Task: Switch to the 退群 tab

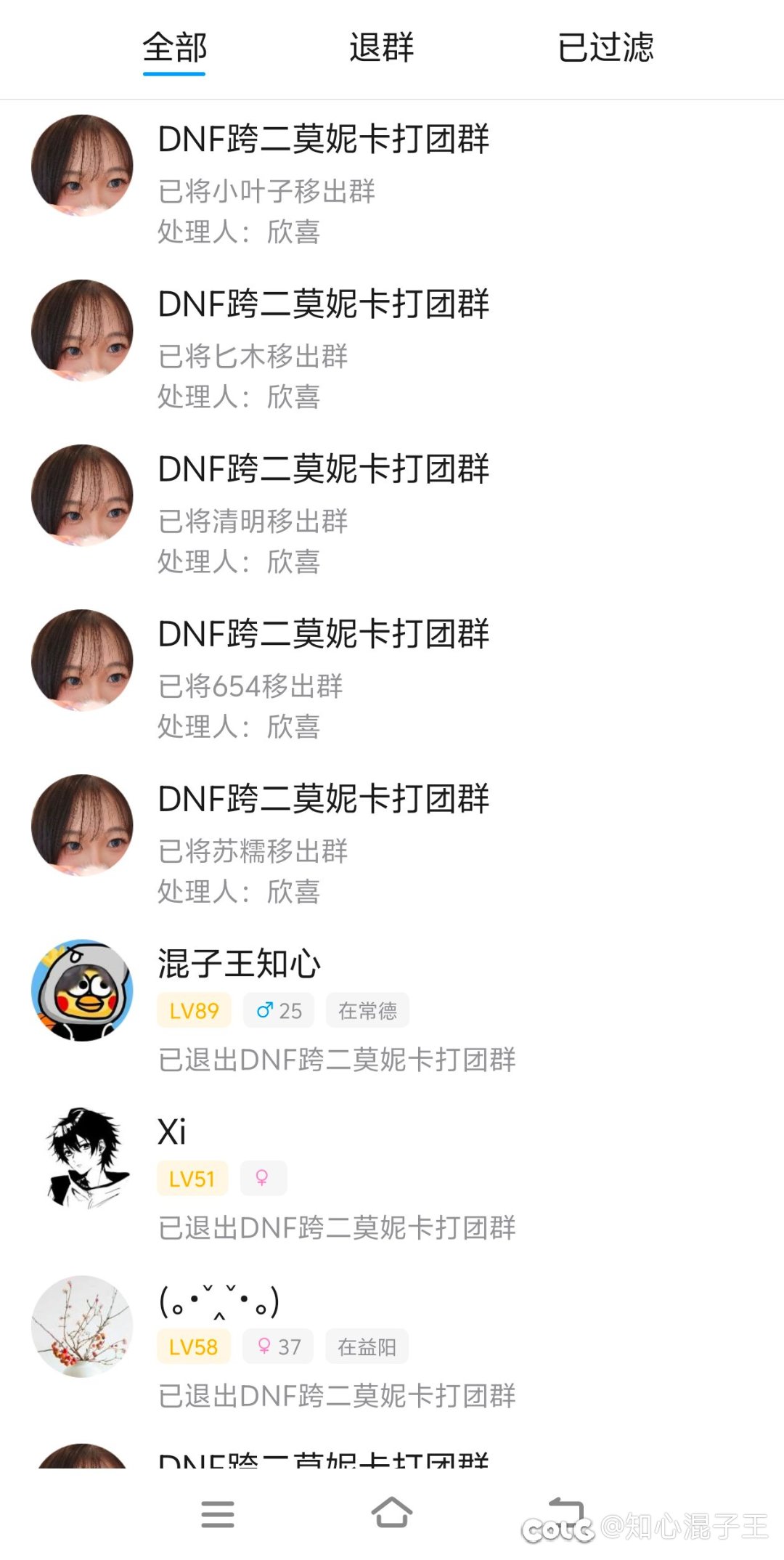Action: pyautogui.click(x=382, y=49)
